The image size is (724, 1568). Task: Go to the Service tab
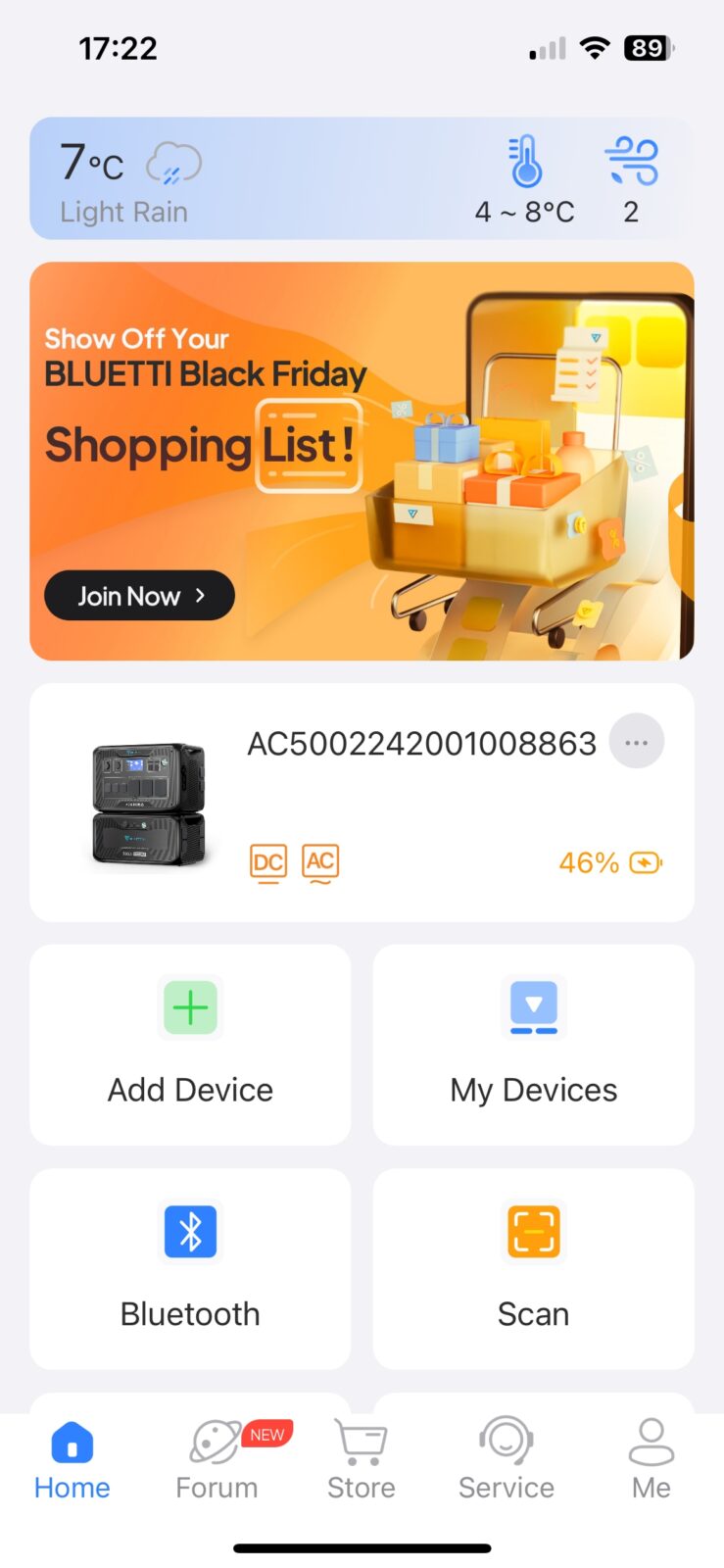click(506, 1460)
